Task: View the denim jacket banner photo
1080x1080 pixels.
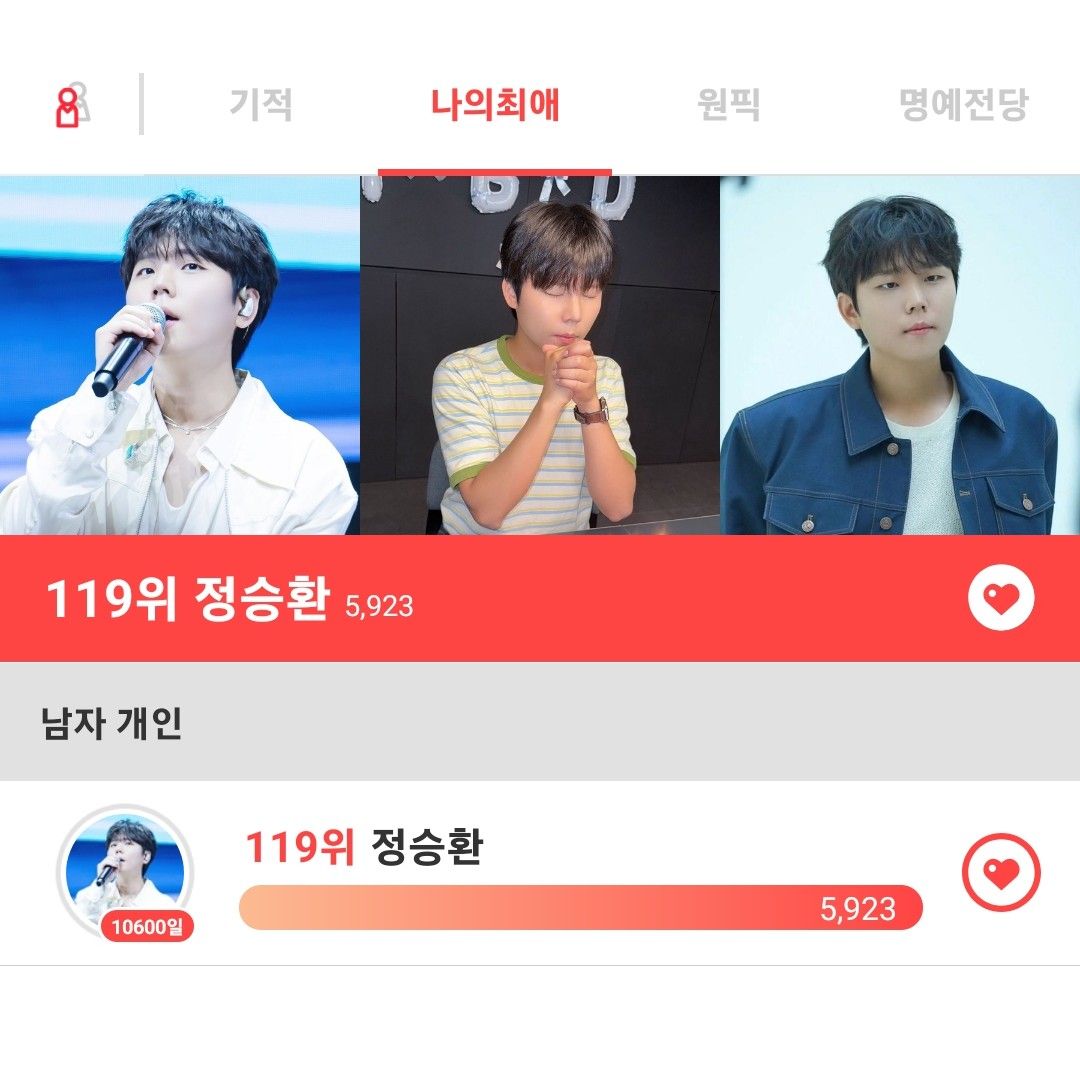Action: point(900,355)
